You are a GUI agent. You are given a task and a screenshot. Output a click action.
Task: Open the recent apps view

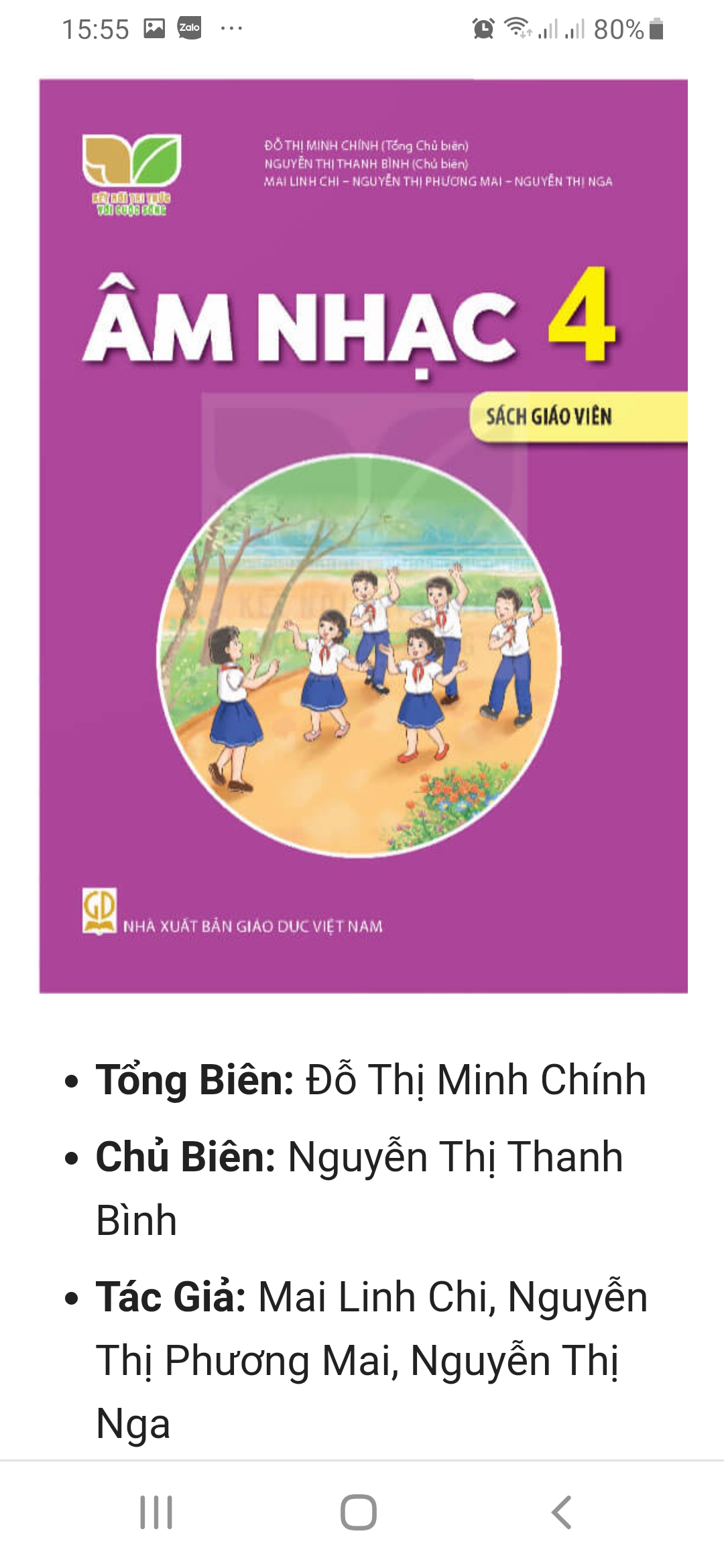tap(156, 1512)
